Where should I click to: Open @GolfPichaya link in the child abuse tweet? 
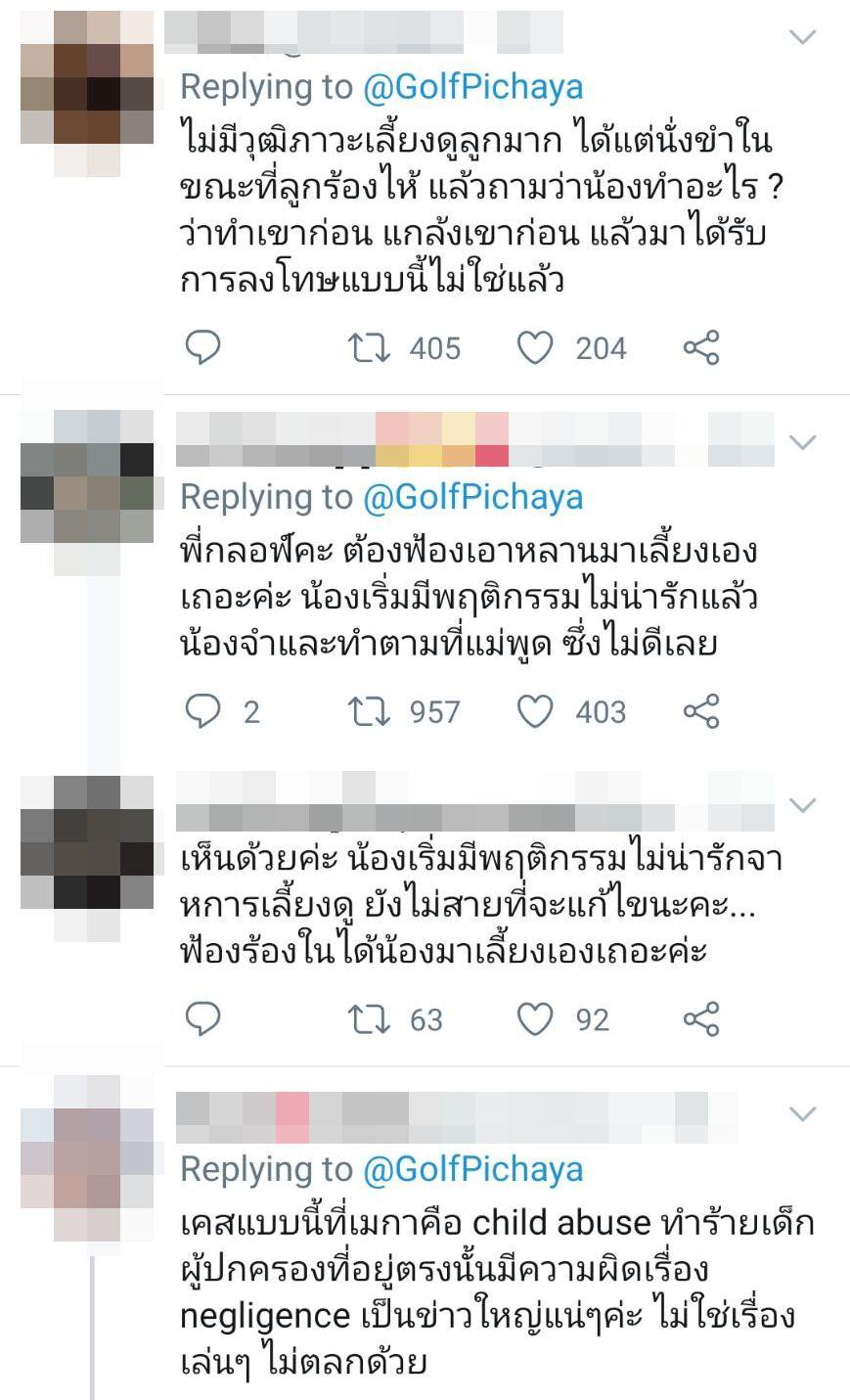tap(472, 1169)
